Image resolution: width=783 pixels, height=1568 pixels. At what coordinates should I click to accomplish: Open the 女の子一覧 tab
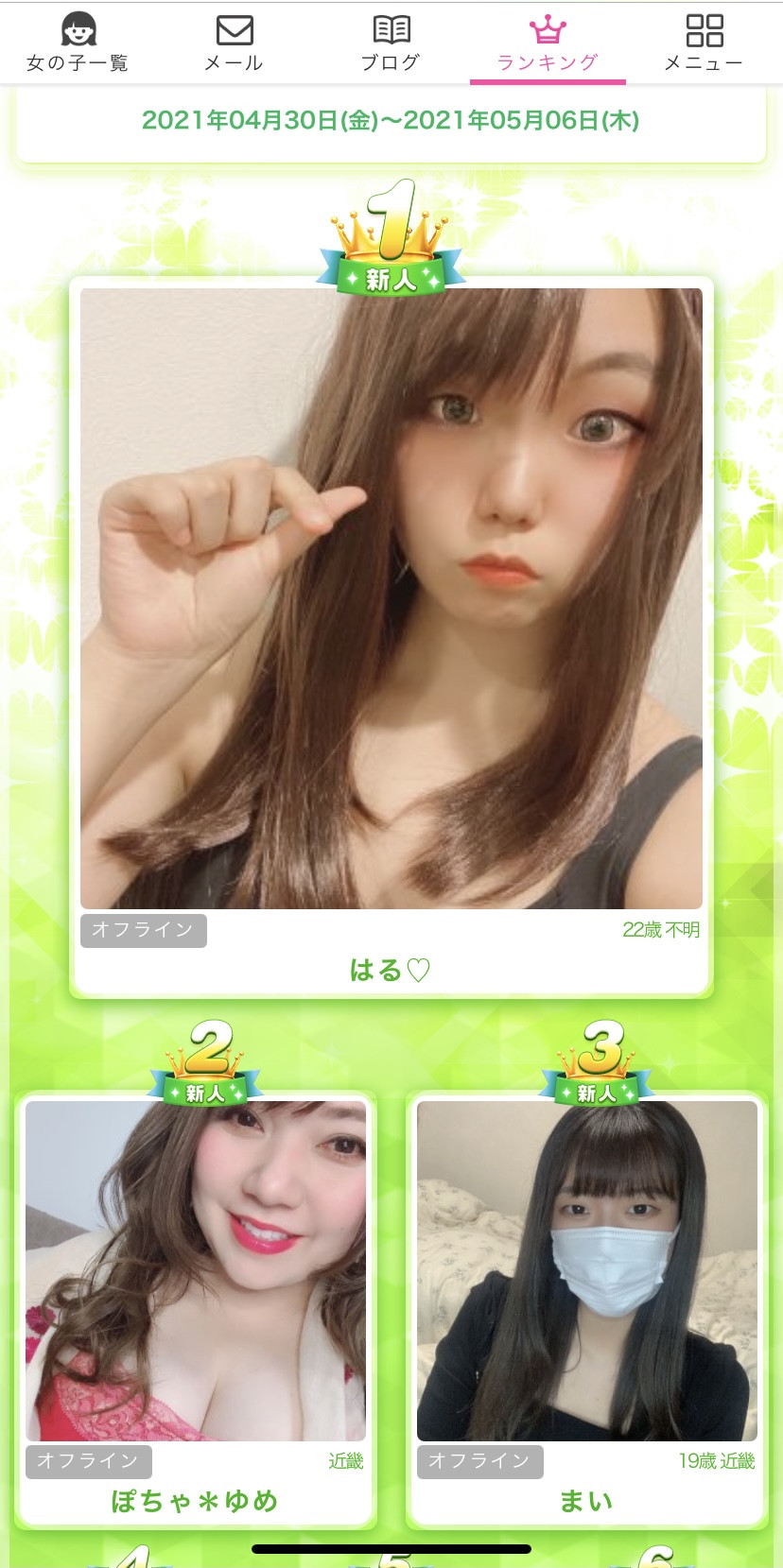(x=78, y=43)
